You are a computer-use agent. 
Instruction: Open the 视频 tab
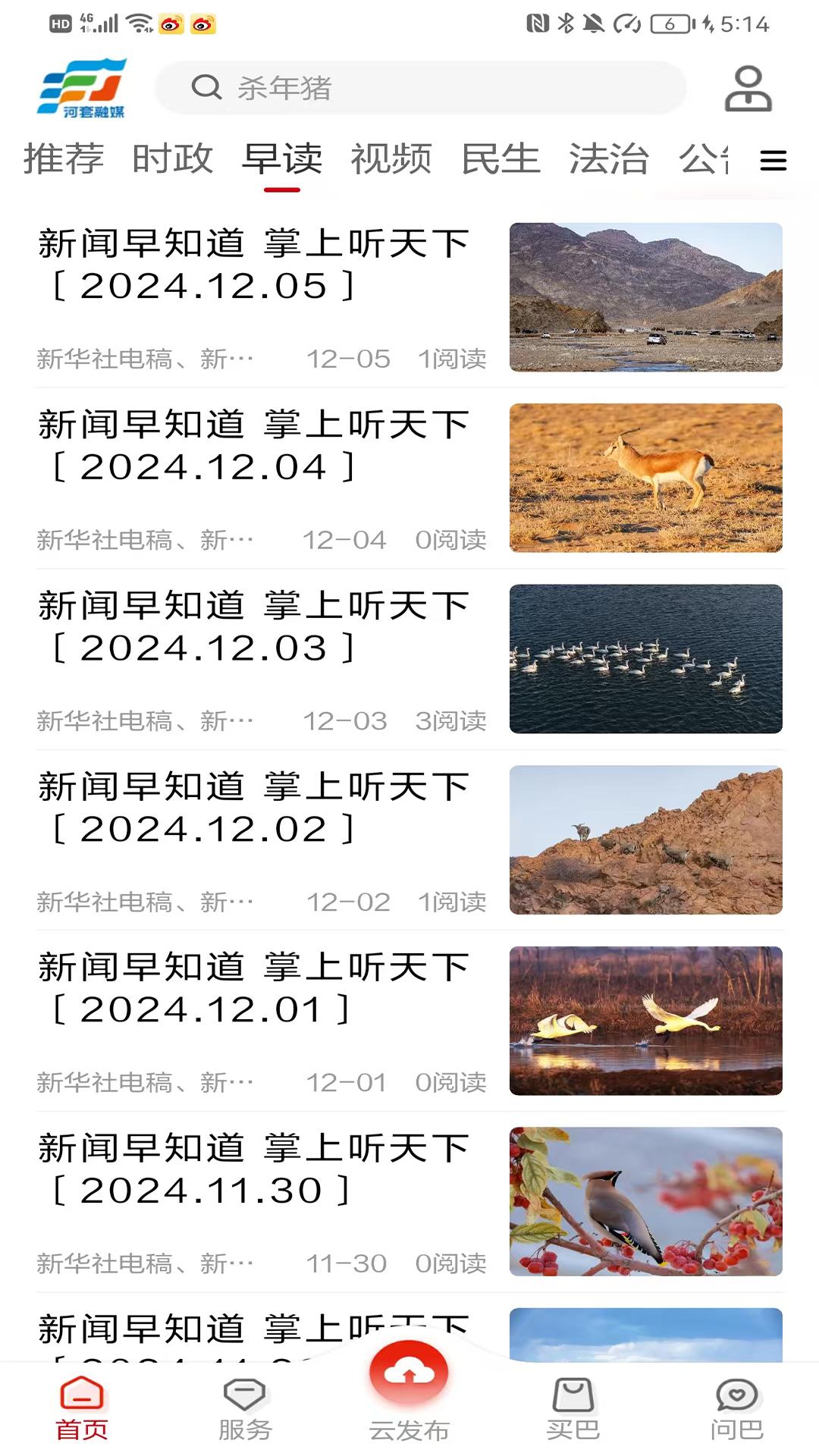392,158
